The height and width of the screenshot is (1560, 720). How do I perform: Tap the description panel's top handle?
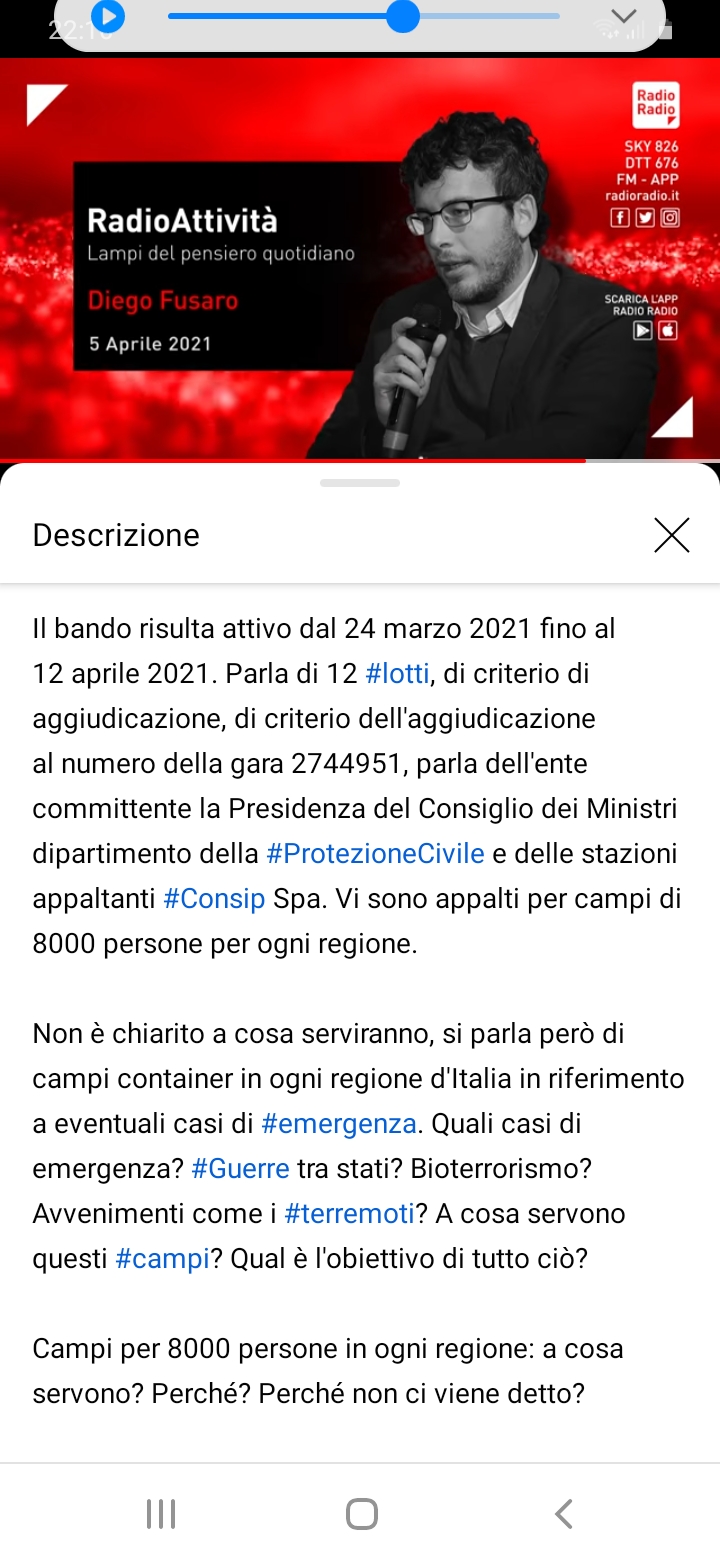point(360,483)
